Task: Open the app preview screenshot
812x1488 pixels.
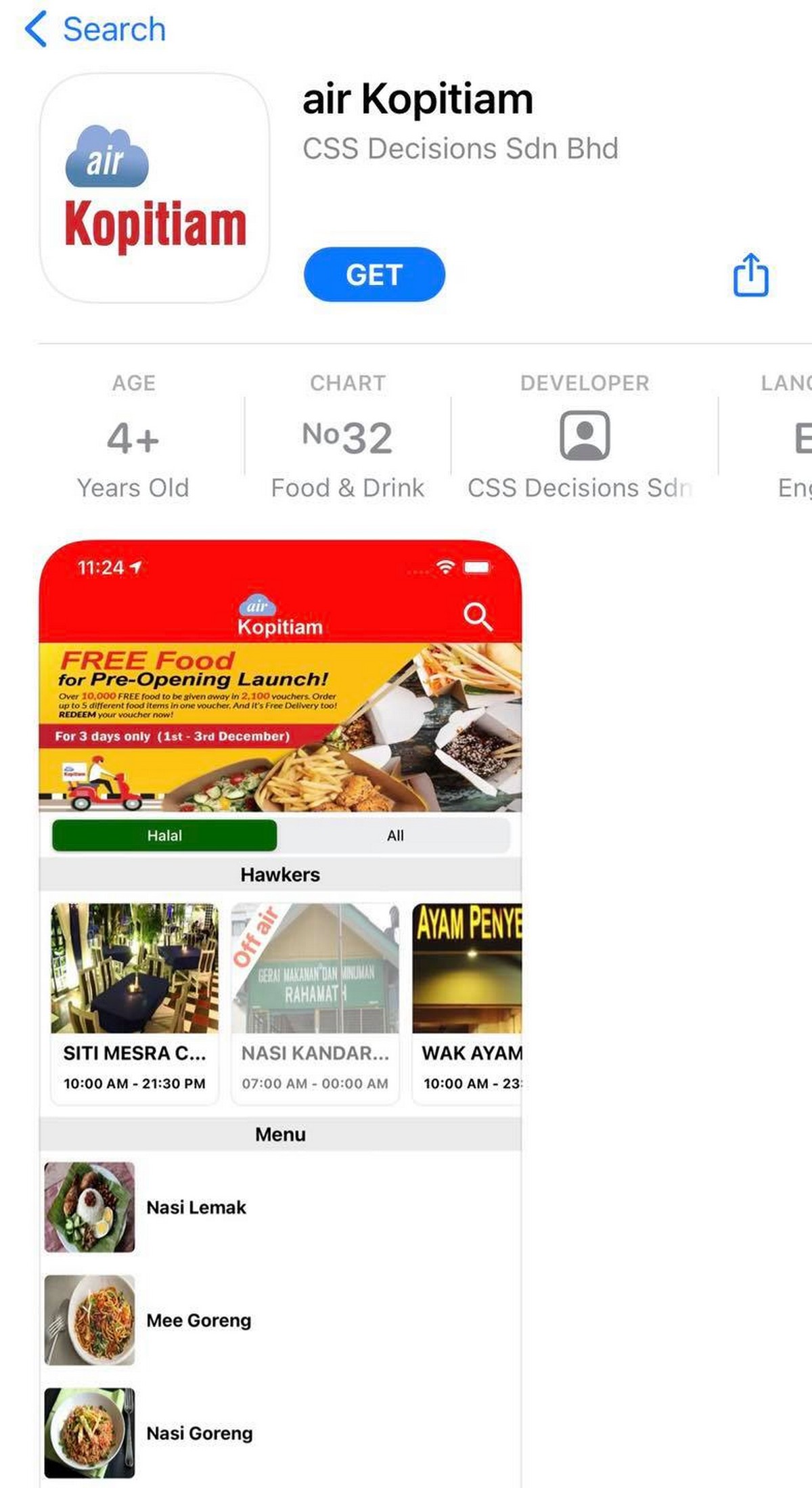Action: tap(280, 1013)
